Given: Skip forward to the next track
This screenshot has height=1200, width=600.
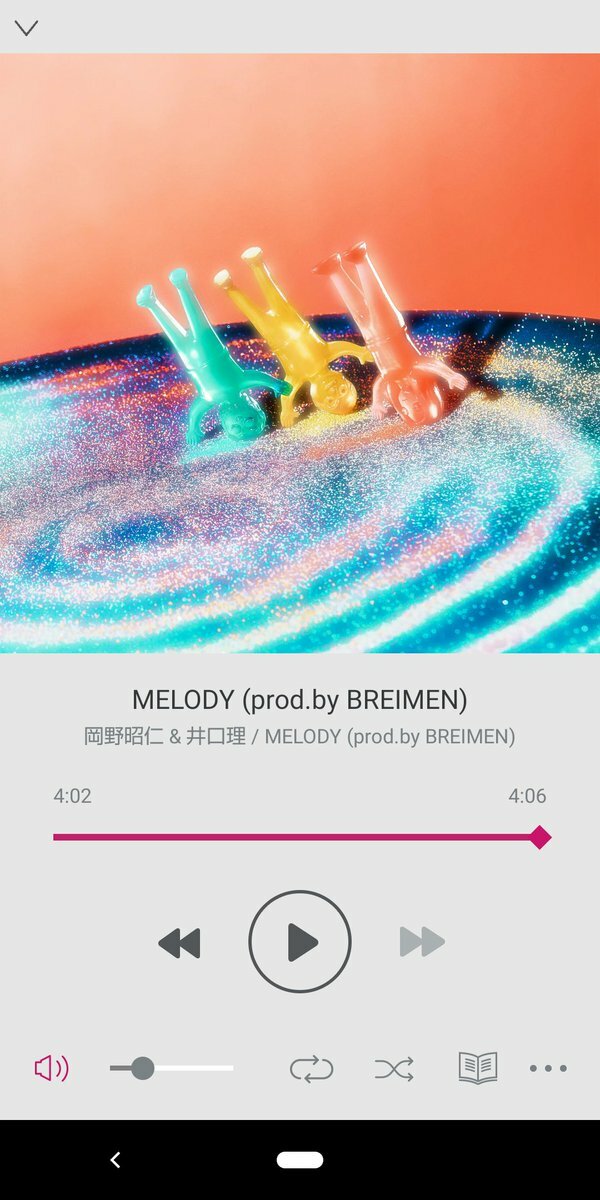Looking at the screenshot, I should (x=421, y=942).
